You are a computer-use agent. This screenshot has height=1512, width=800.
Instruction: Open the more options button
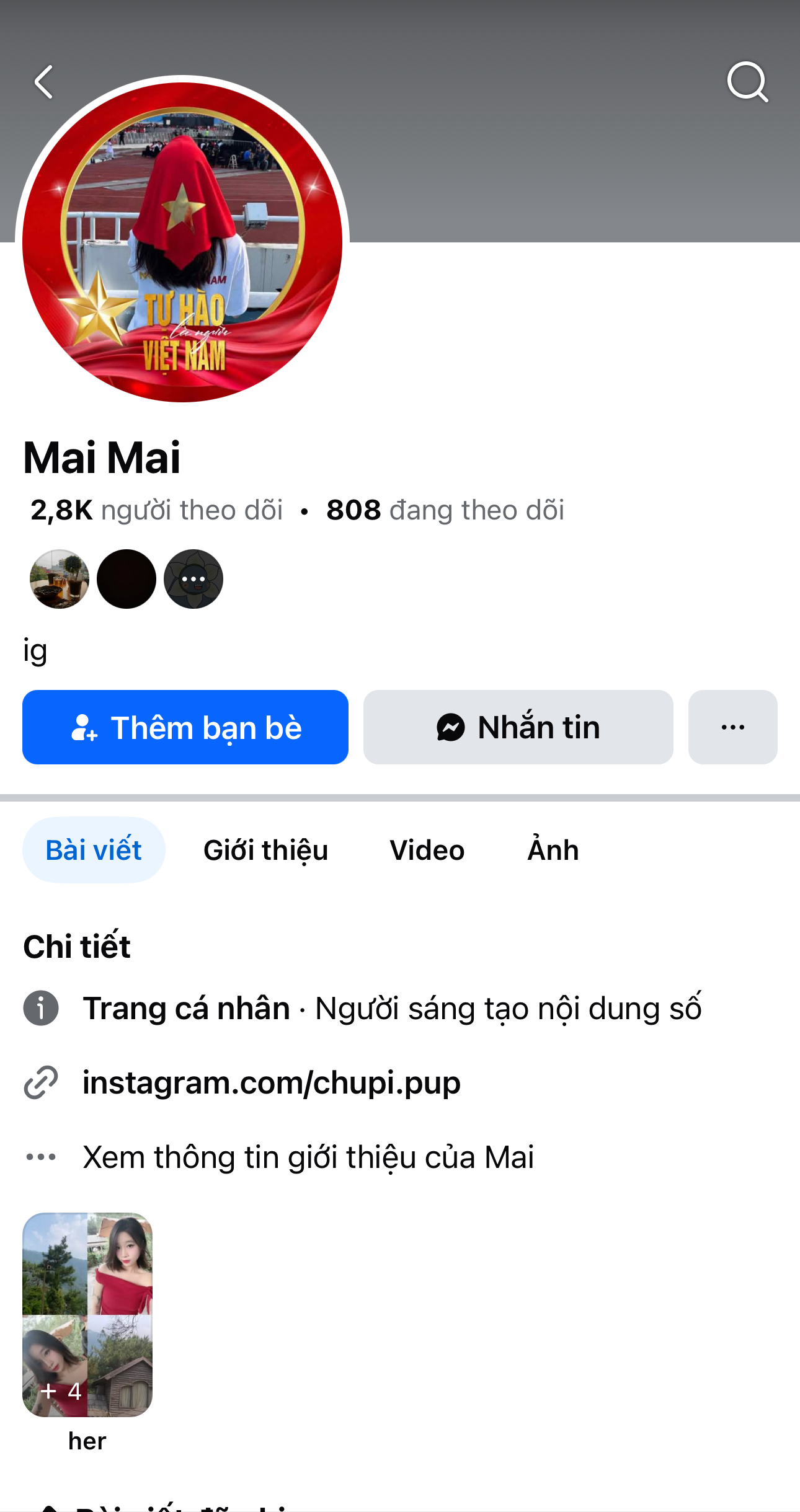pos(732,727)
